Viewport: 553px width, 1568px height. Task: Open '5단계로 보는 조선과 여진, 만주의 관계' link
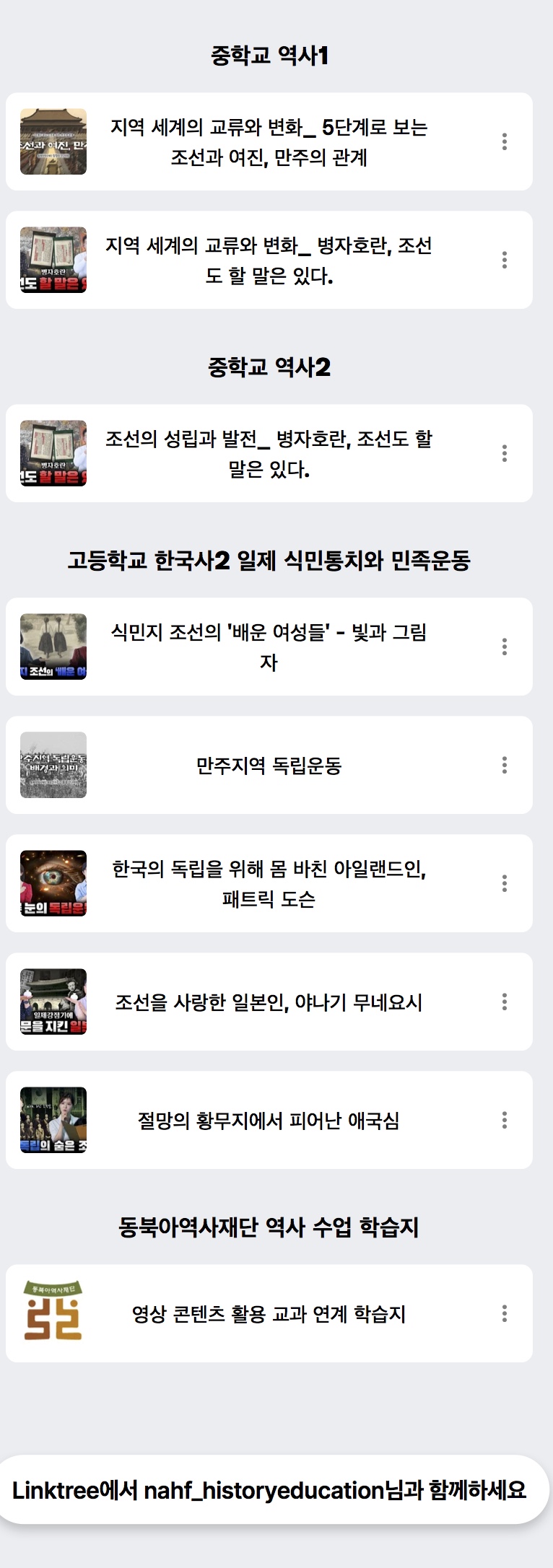point(269,142)
